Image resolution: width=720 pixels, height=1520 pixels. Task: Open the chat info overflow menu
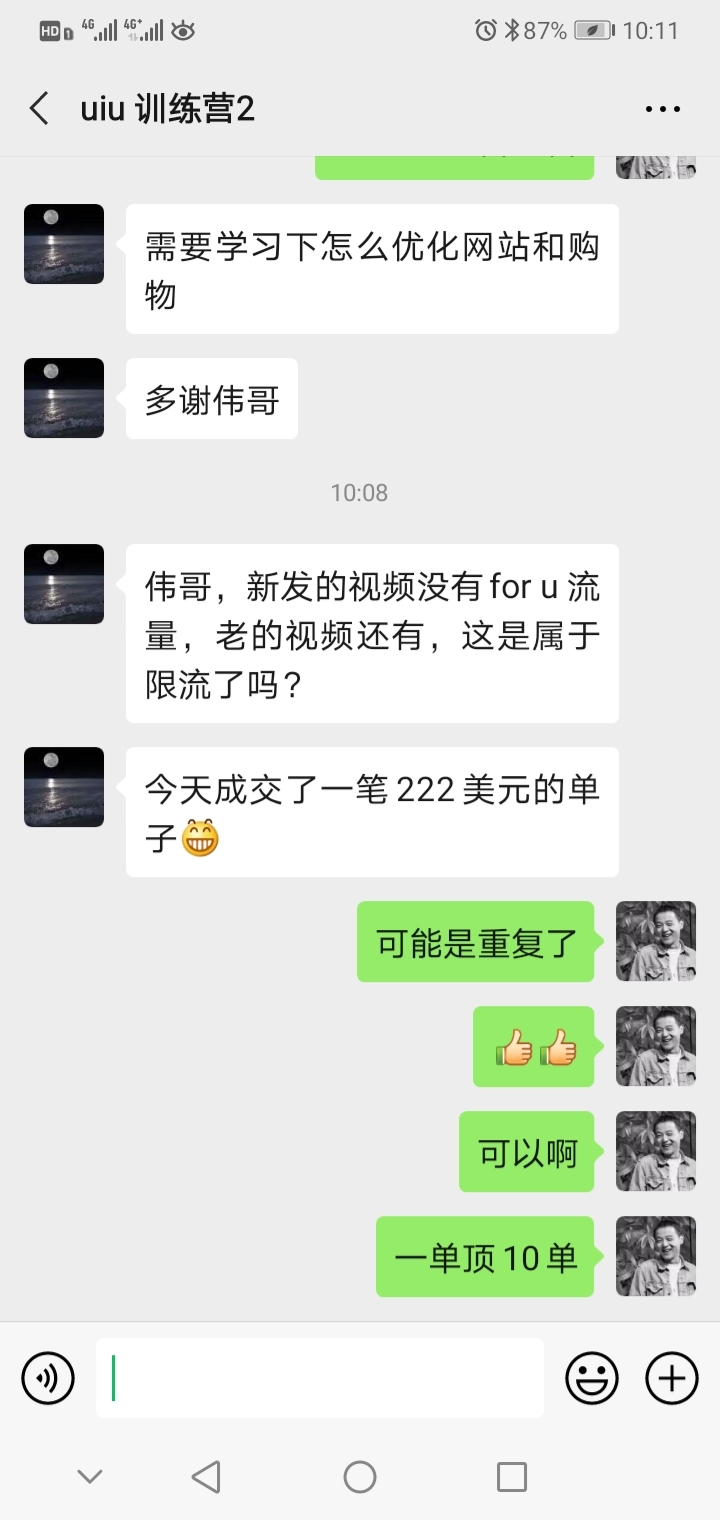point(662,109)
